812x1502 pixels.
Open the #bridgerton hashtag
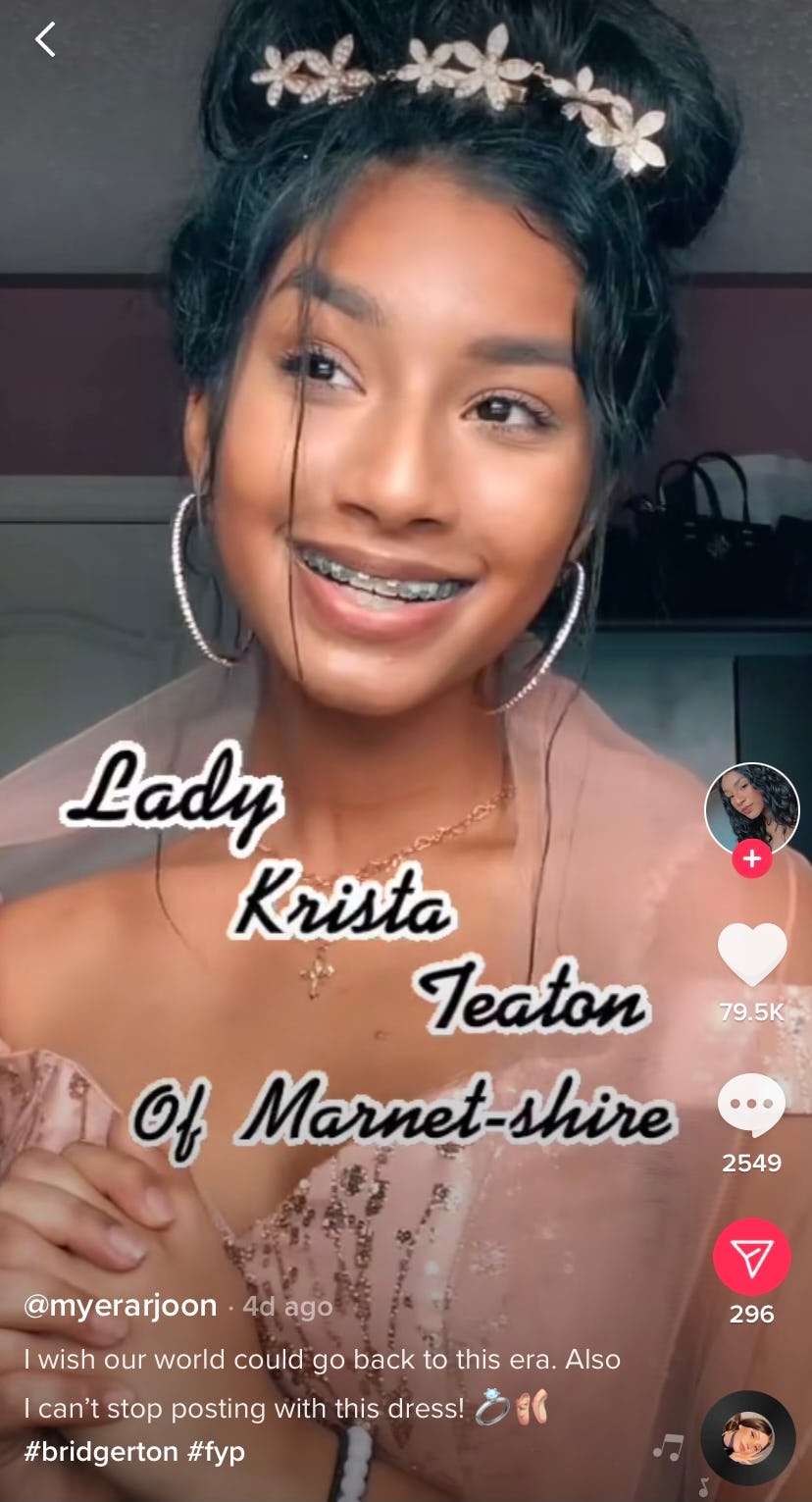tap(100, 1451)
